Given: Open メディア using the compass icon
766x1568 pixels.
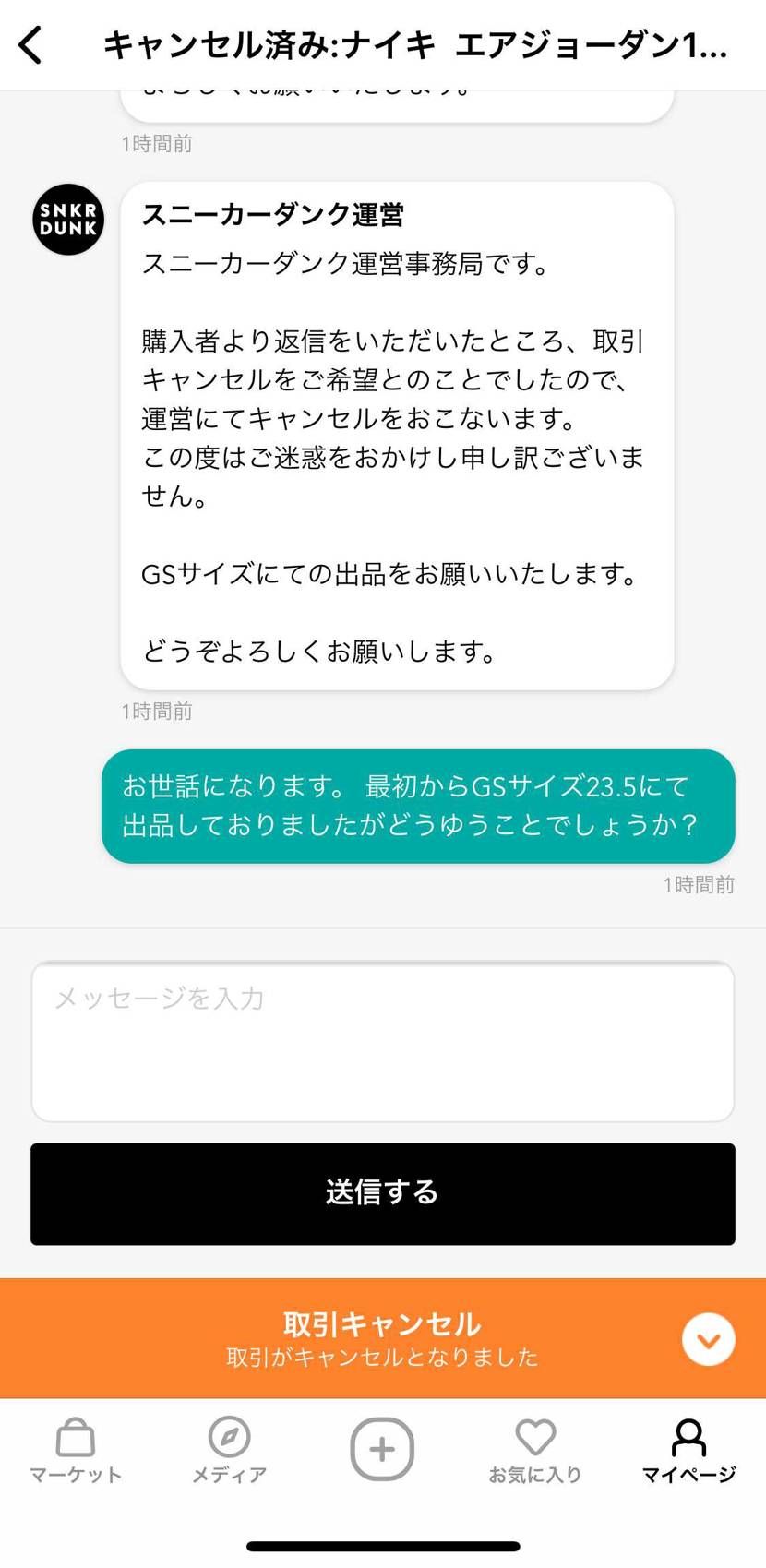Looking at the screenshot, I should click(228, 1437).
